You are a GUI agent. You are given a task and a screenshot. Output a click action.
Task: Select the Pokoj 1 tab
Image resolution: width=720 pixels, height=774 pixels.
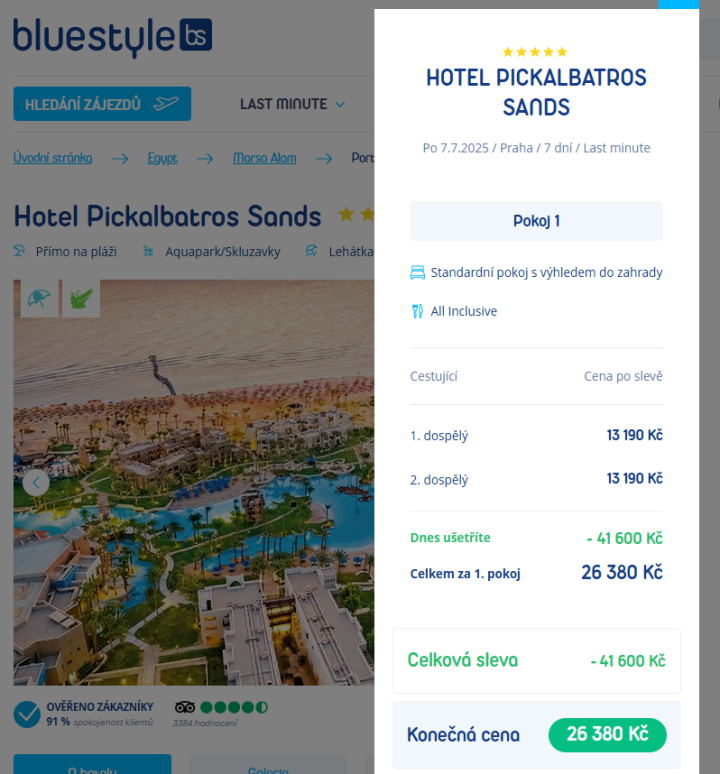536,221
